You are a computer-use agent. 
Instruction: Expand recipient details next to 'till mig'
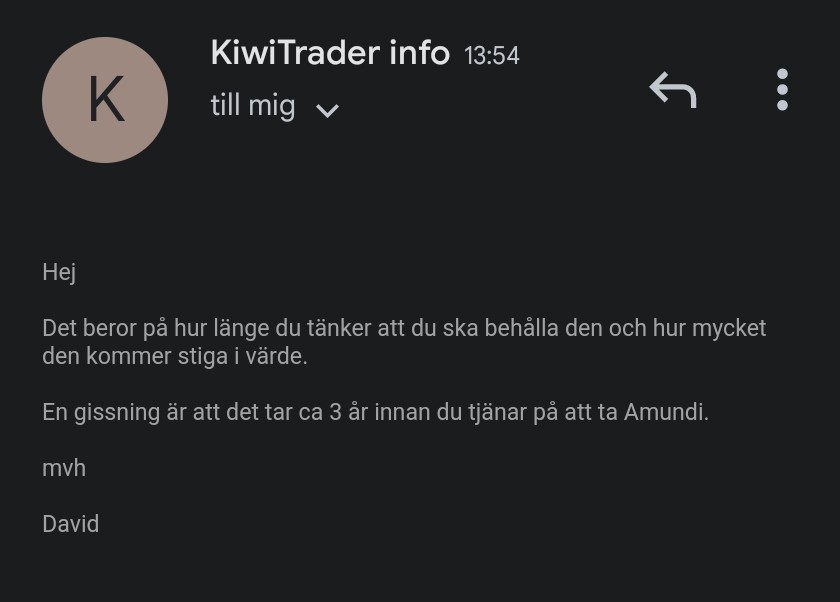click(x=327, y=110)
